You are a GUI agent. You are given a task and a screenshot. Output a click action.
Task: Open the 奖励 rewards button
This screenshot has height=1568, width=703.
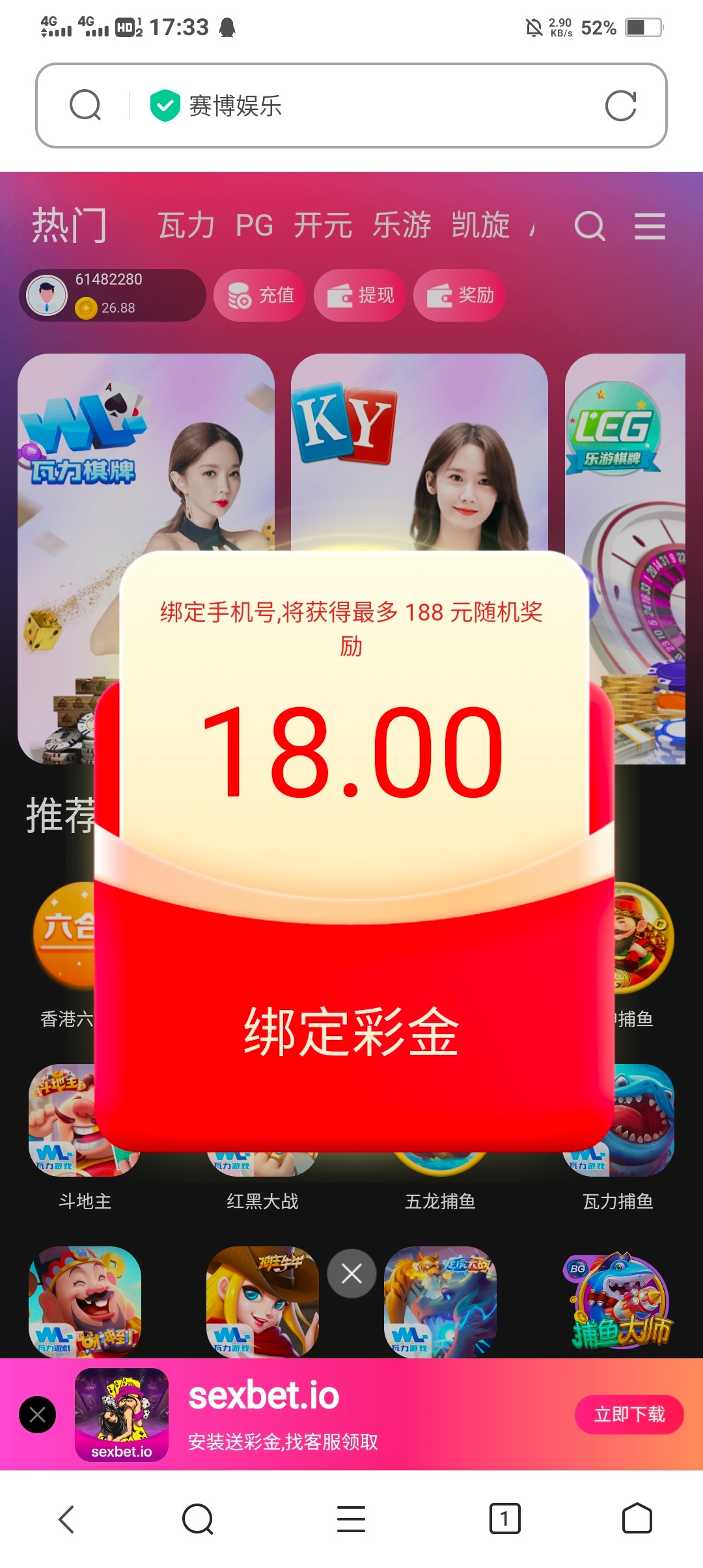(x=460, y=295)
